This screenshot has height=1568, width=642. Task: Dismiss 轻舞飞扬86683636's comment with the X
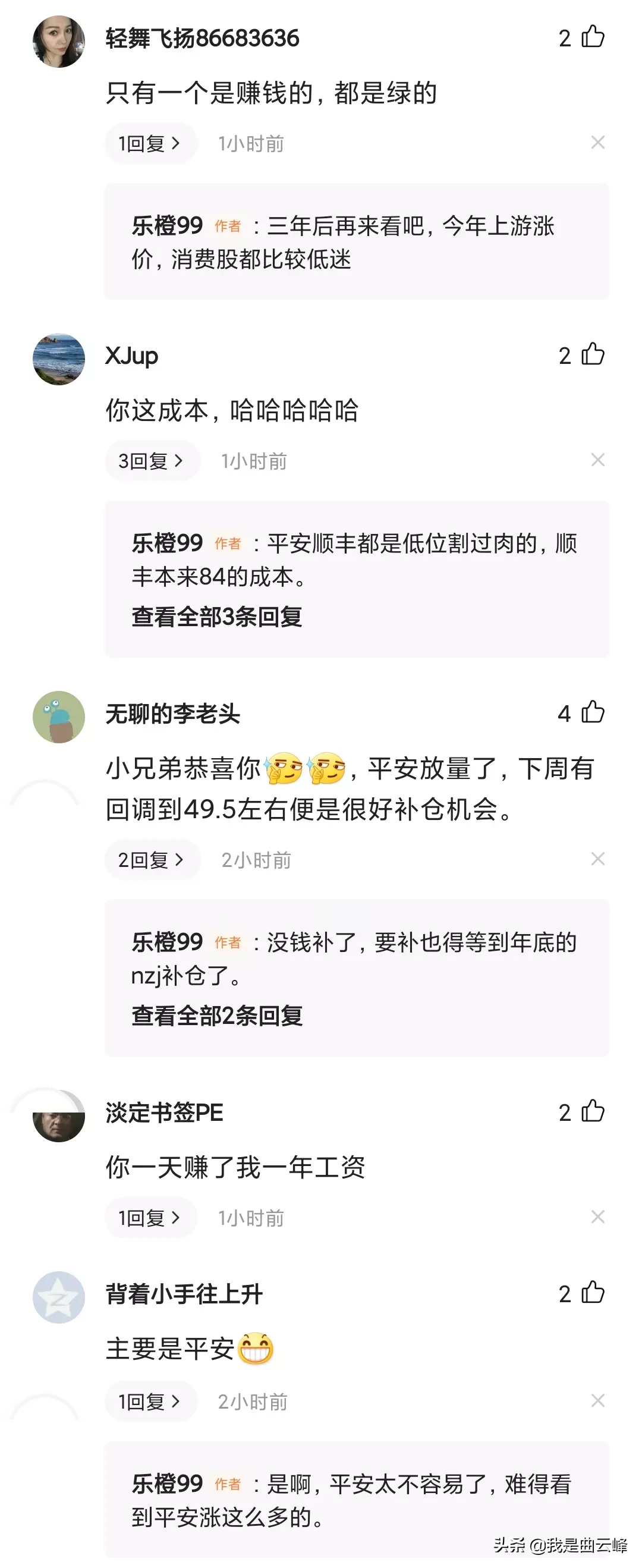click(x=597, y=143)
